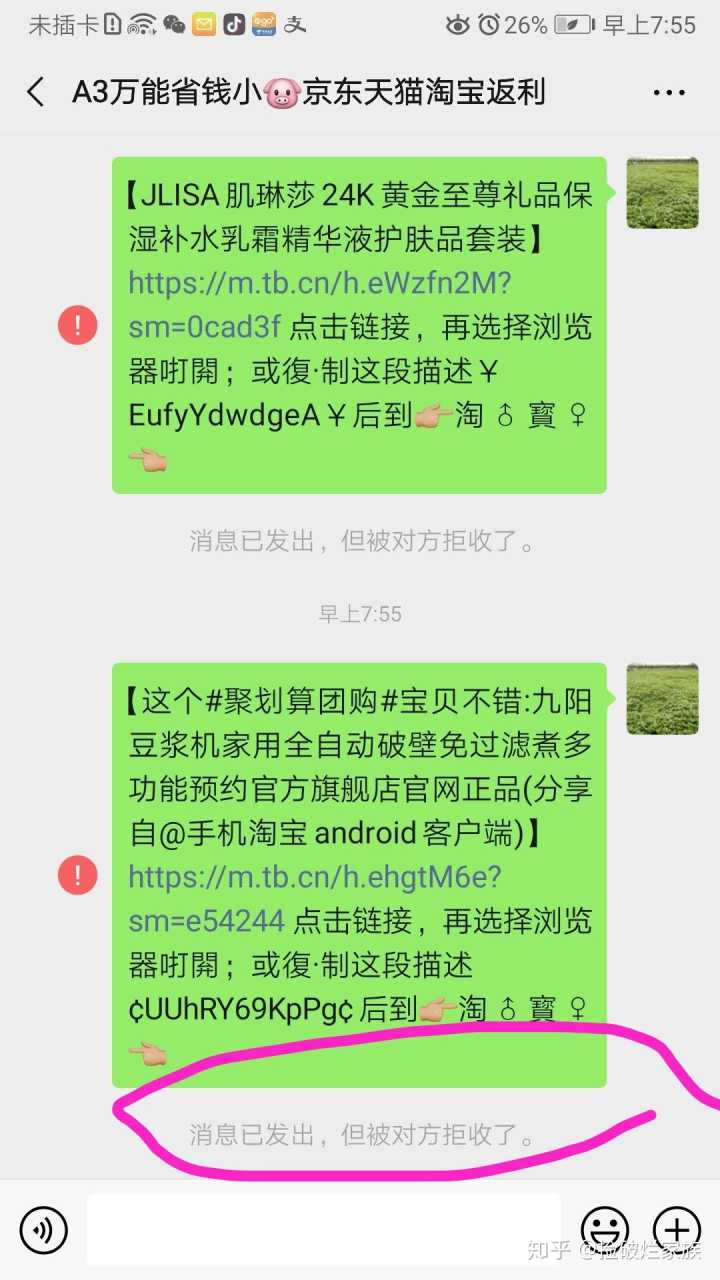Image resolution: width=720 pixels, height=1280 pixels.
Task: Focus the message text field
Action: click(323, 1229)
